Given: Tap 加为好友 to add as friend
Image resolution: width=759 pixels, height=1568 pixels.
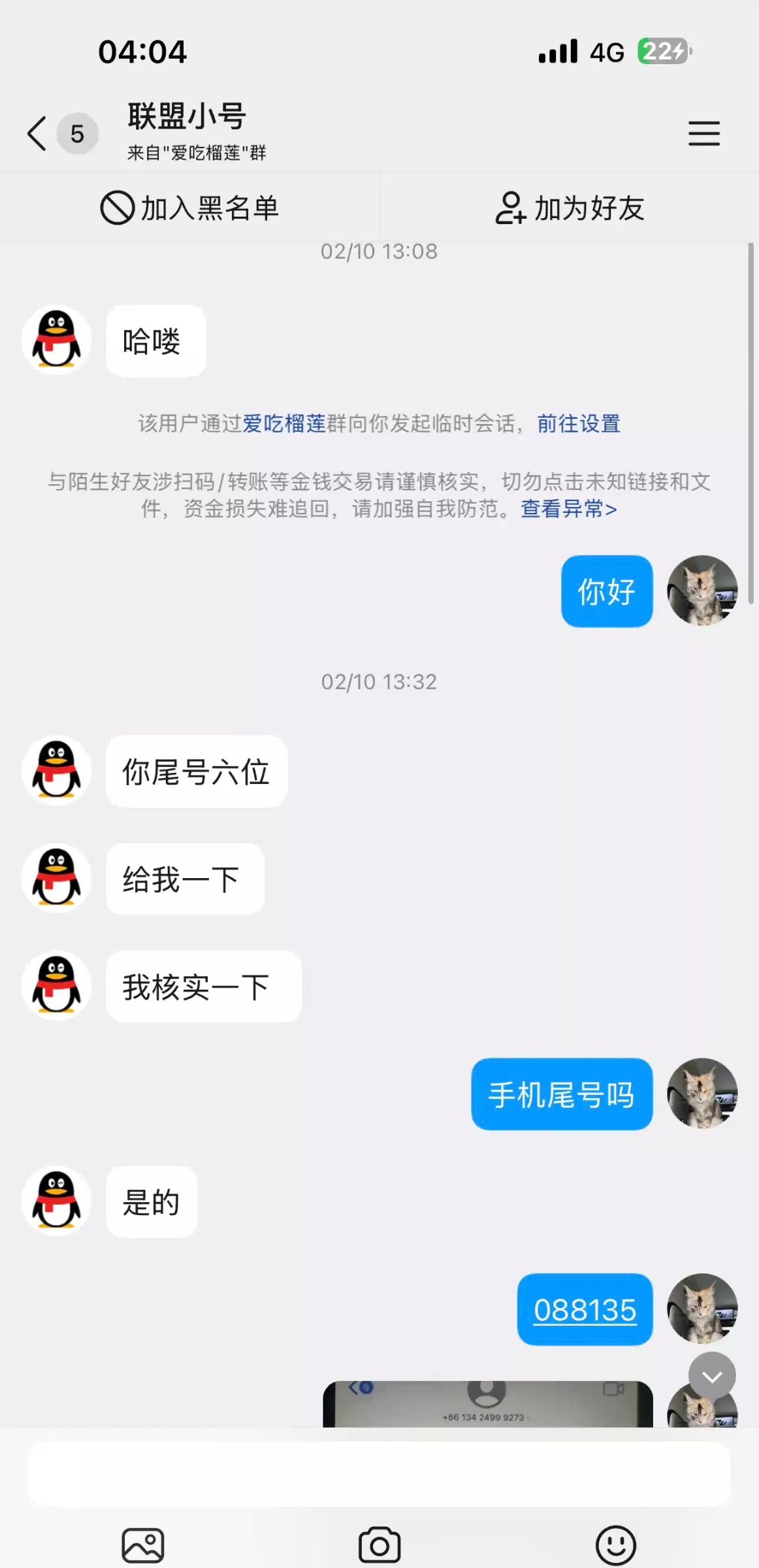Looking at the screenshot, I should [x=570, y=208].
